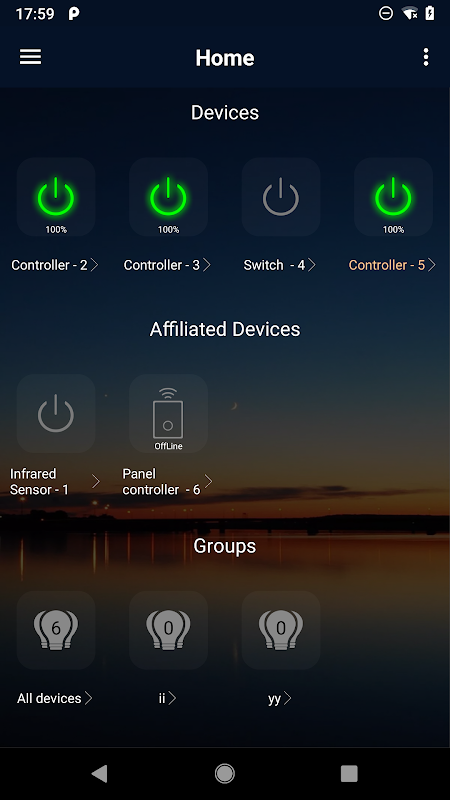Toggle power for Controller - 2
450x800 pixels.
pos(56,196)
